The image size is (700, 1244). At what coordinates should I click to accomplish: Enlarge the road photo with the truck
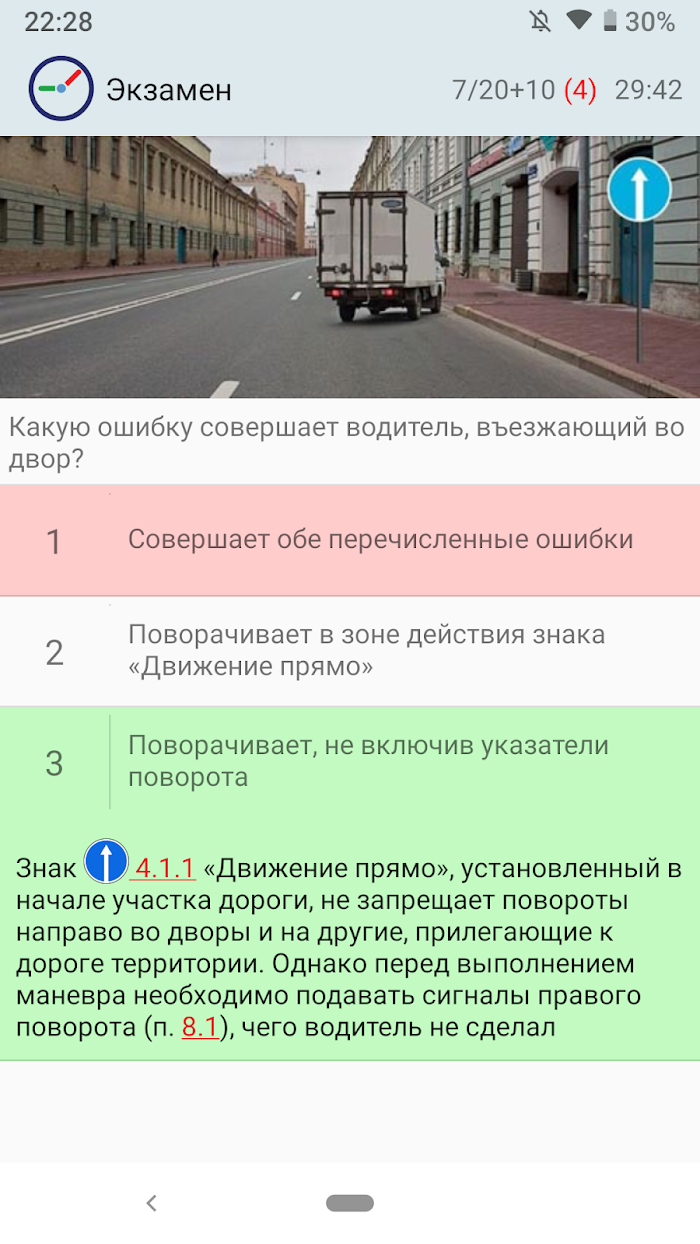350,267
